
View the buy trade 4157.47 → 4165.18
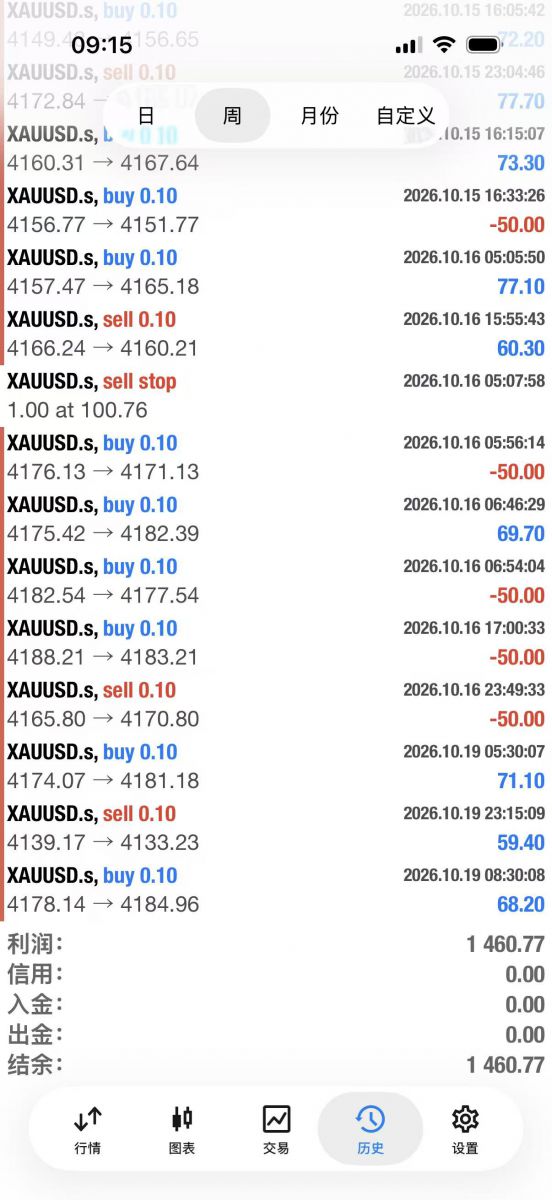[276, 272]
